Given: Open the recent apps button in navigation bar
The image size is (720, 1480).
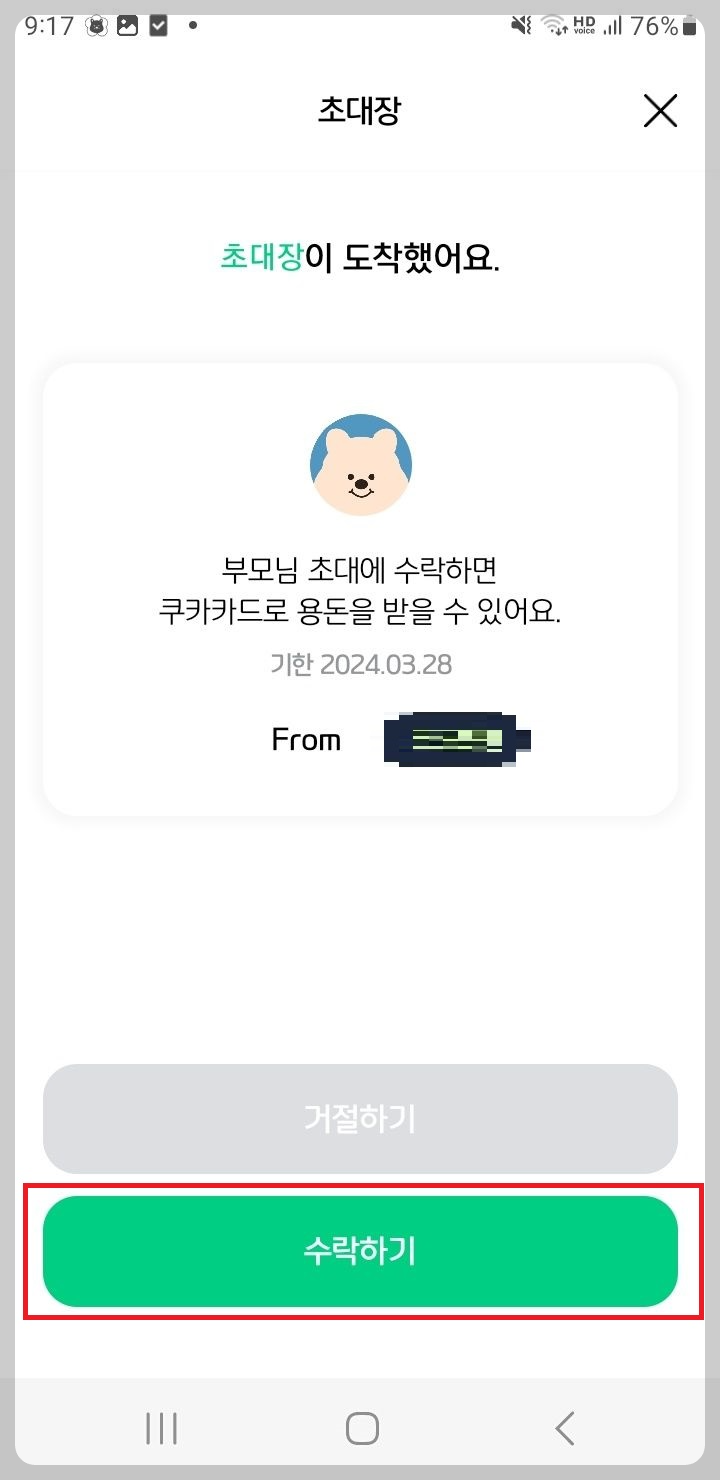Looking at the screenshot, I should (161, 1426).
